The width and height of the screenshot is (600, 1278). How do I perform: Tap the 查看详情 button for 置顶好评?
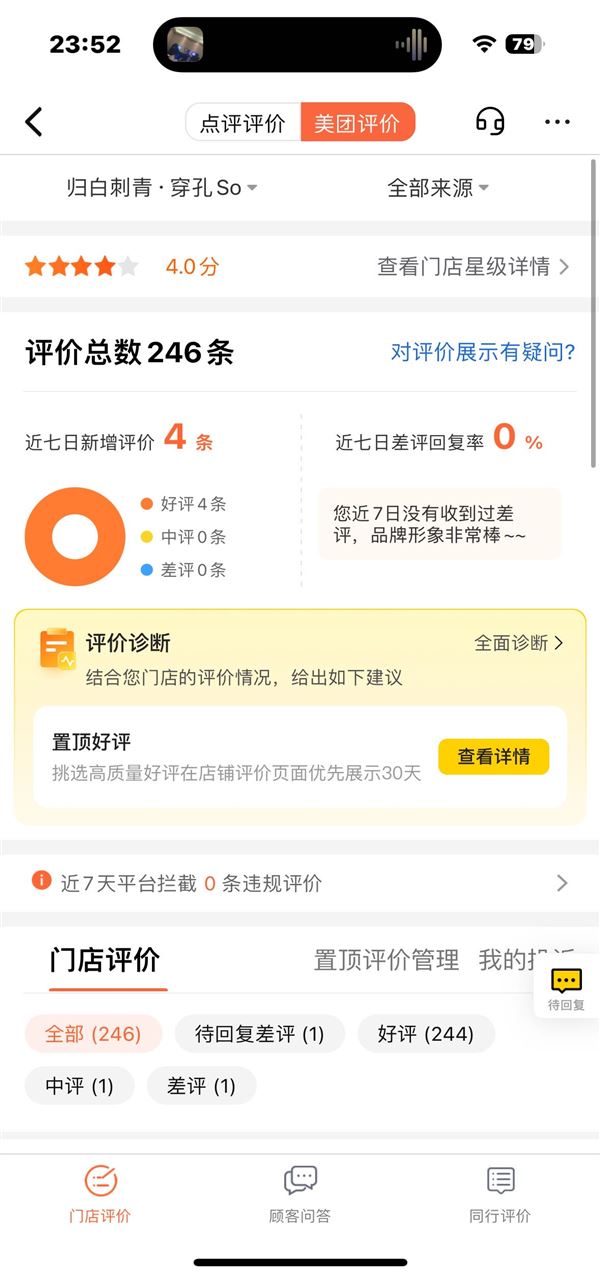click(x=494, y=757)
